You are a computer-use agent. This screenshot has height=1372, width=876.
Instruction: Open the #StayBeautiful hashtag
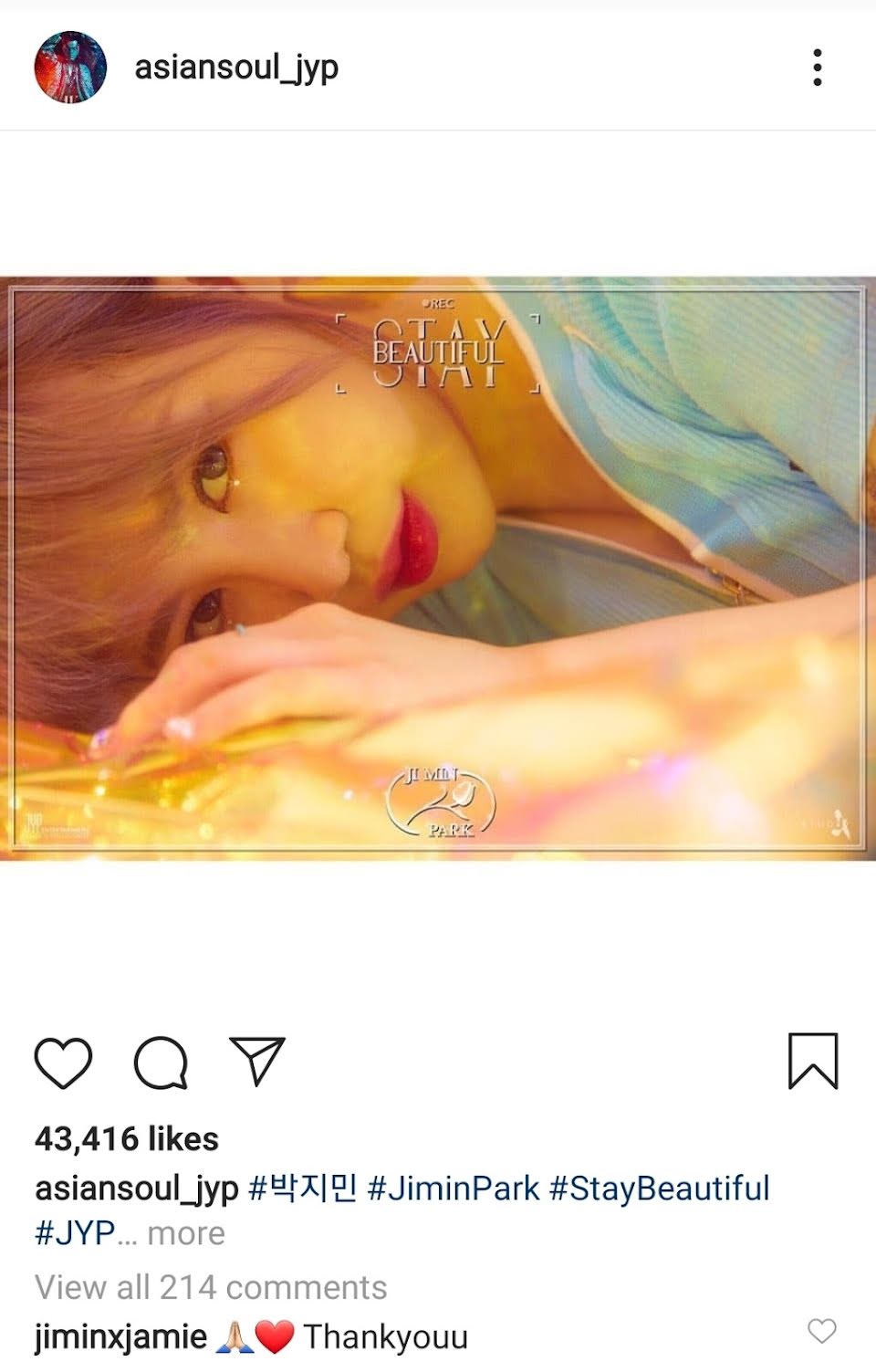coord(659,1189)
